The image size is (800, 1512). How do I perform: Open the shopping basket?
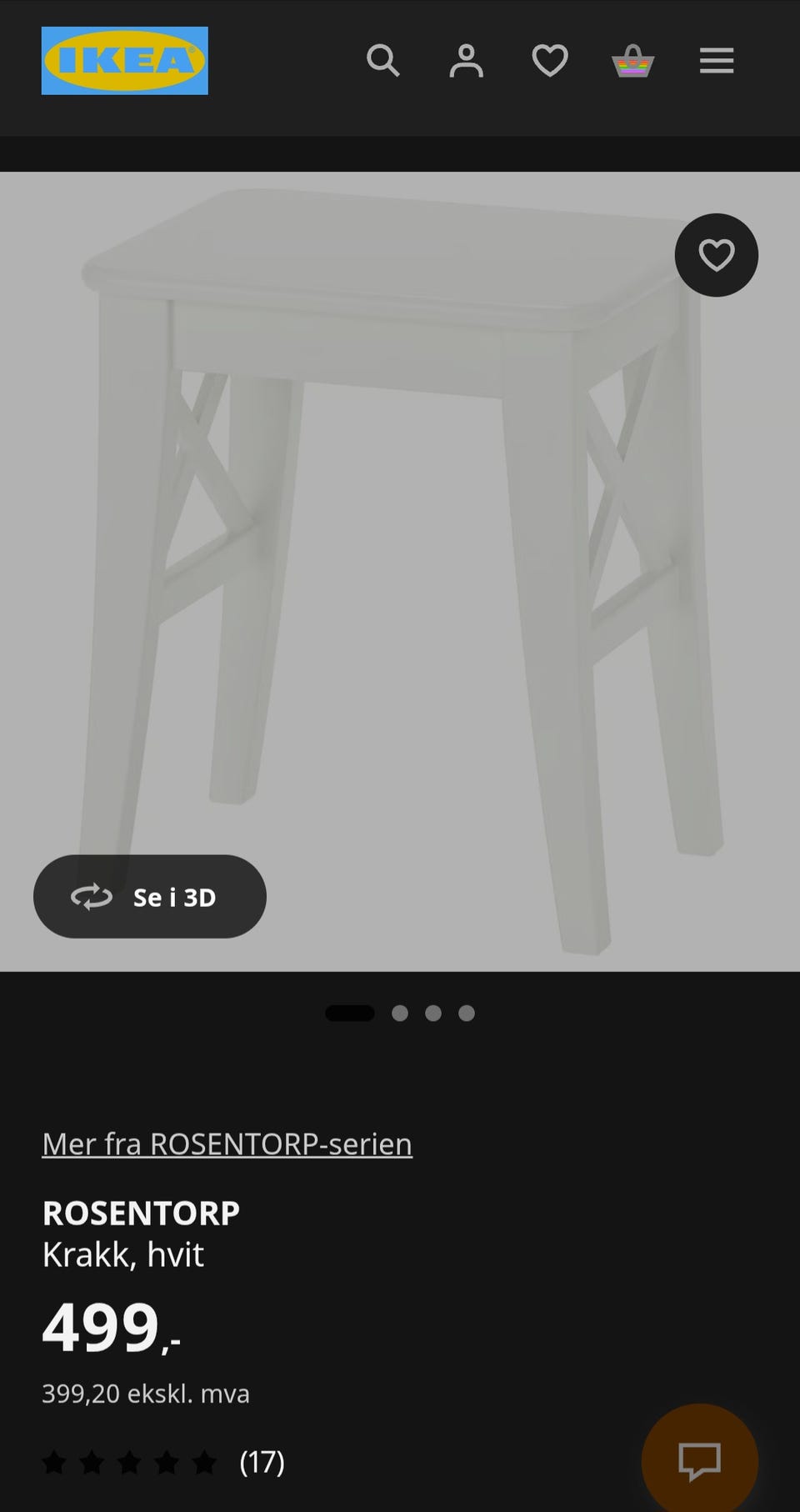tap(633, 61)
